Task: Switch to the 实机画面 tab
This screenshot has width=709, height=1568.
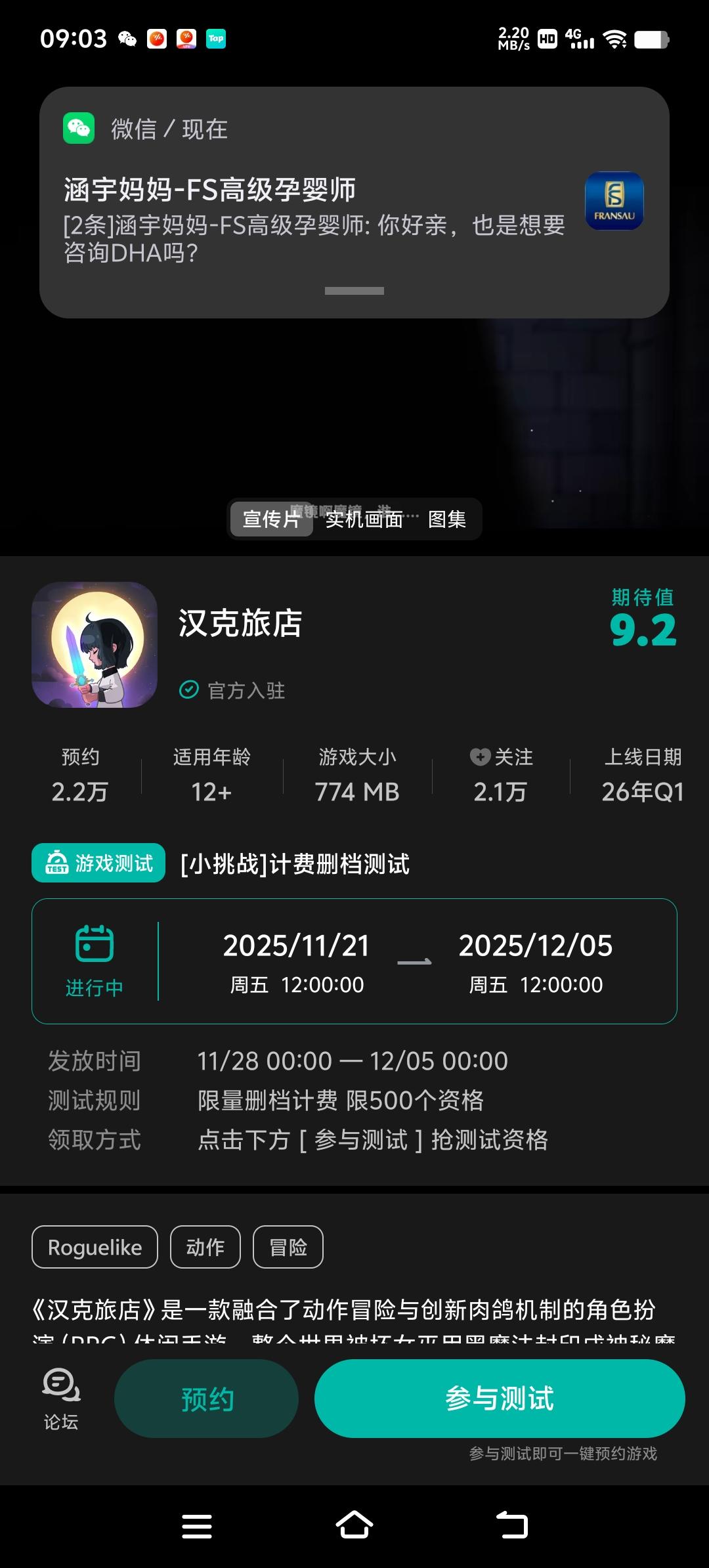Action: click(x=365, y=519)
